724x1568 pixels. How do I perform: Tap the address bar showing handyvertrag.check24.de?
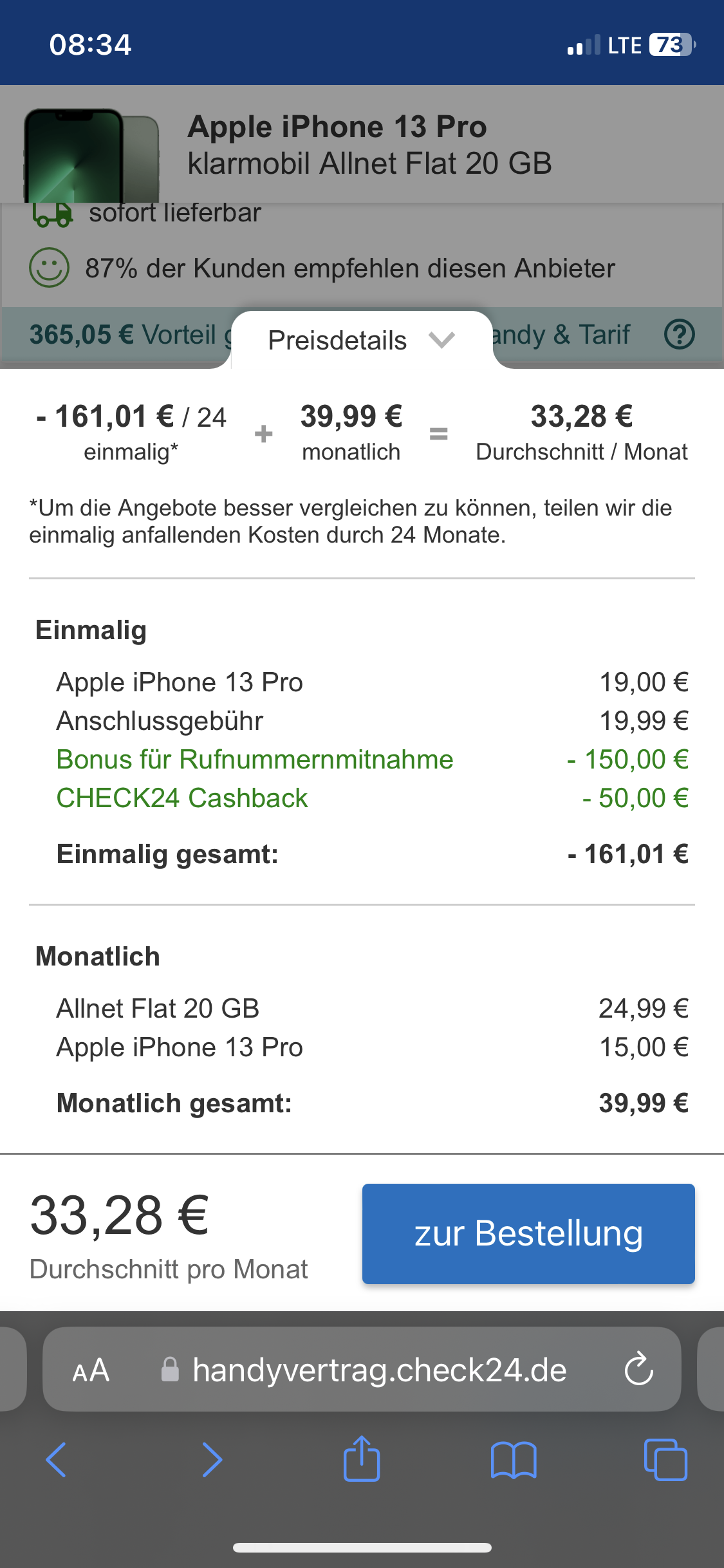[x=380, y=1370]
